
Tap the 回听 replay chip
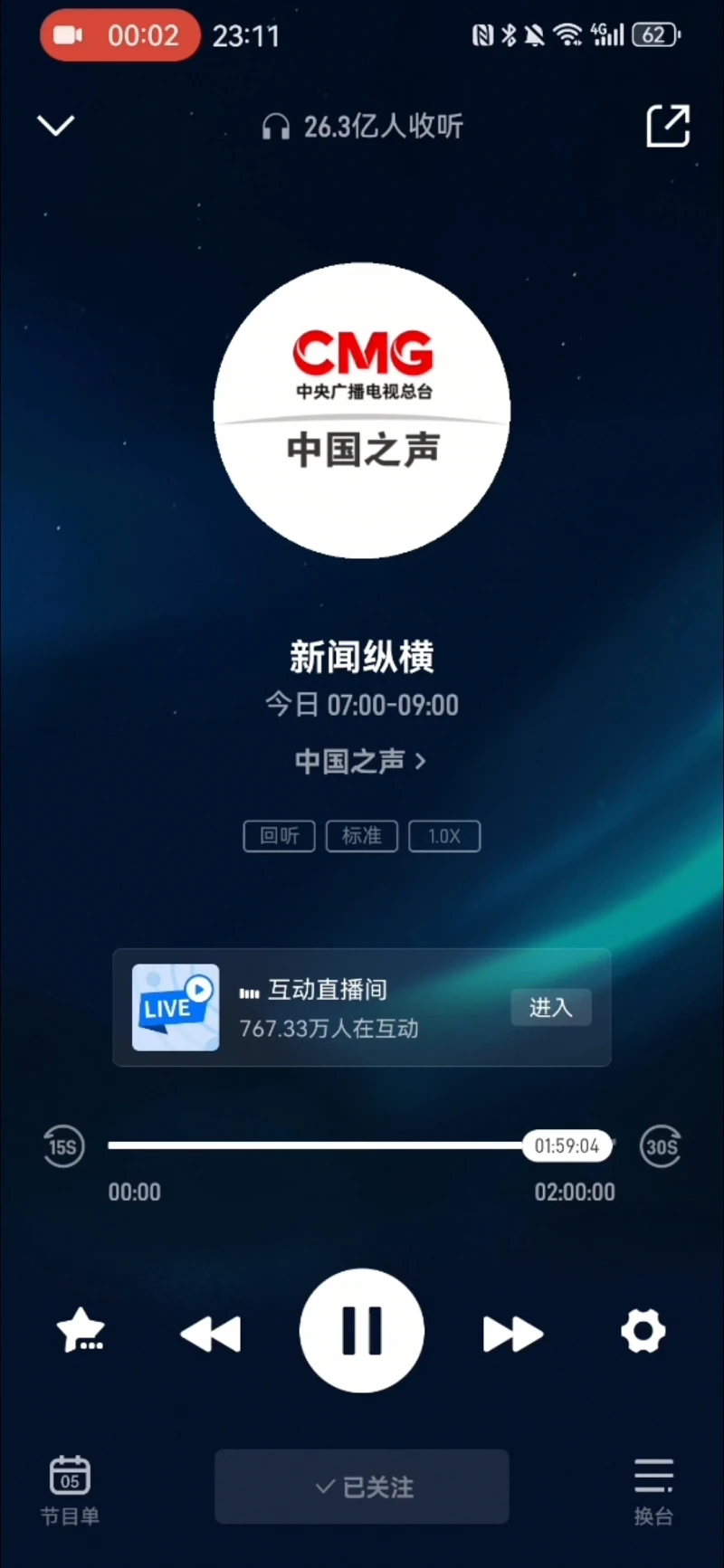point(279,836)
